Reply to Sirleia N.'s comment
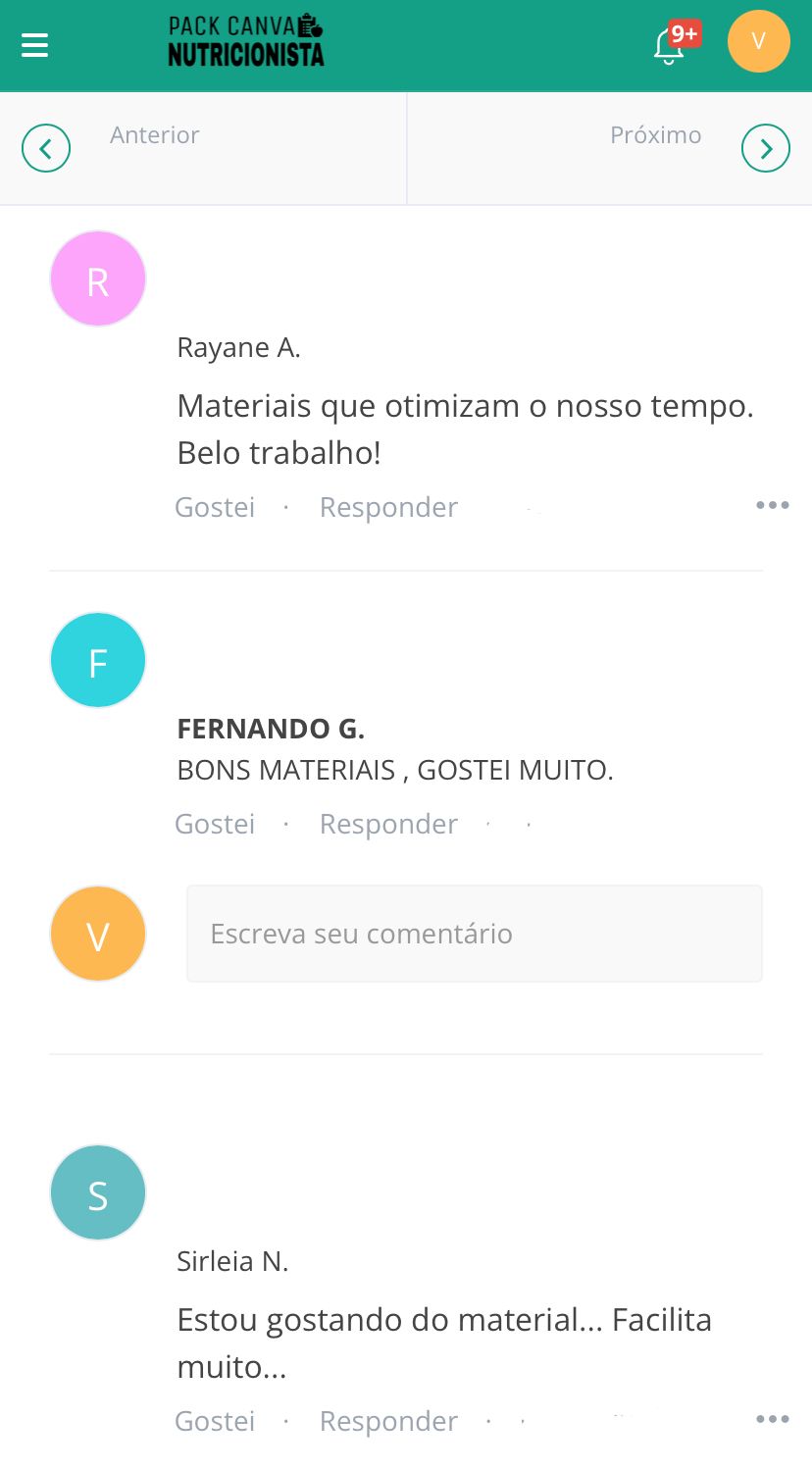Image resolution: width=812 pixels, height=1469 pixels. click(388, 1421)
